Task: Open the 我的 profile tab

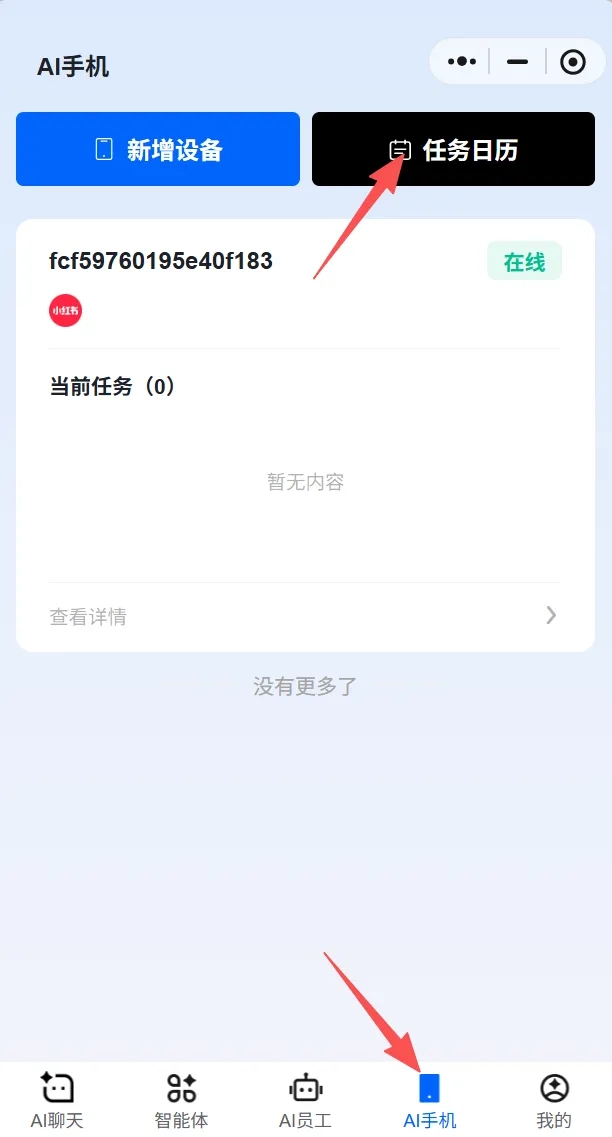Action: [553, 1098]
